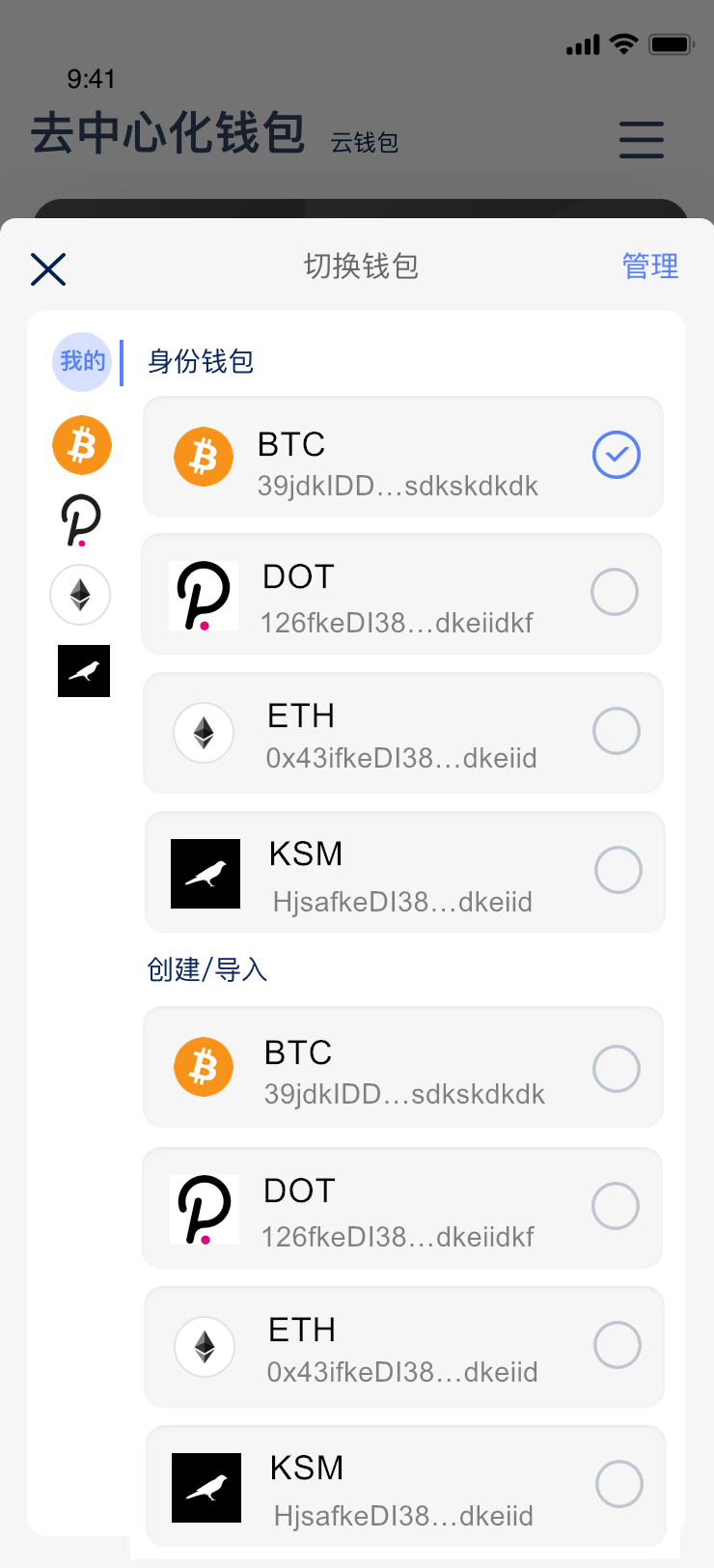This screenshot has width=714, height=1568.
Task: Pick KSM wallet under 创建/导入
Action: (x=405, y=1486)
